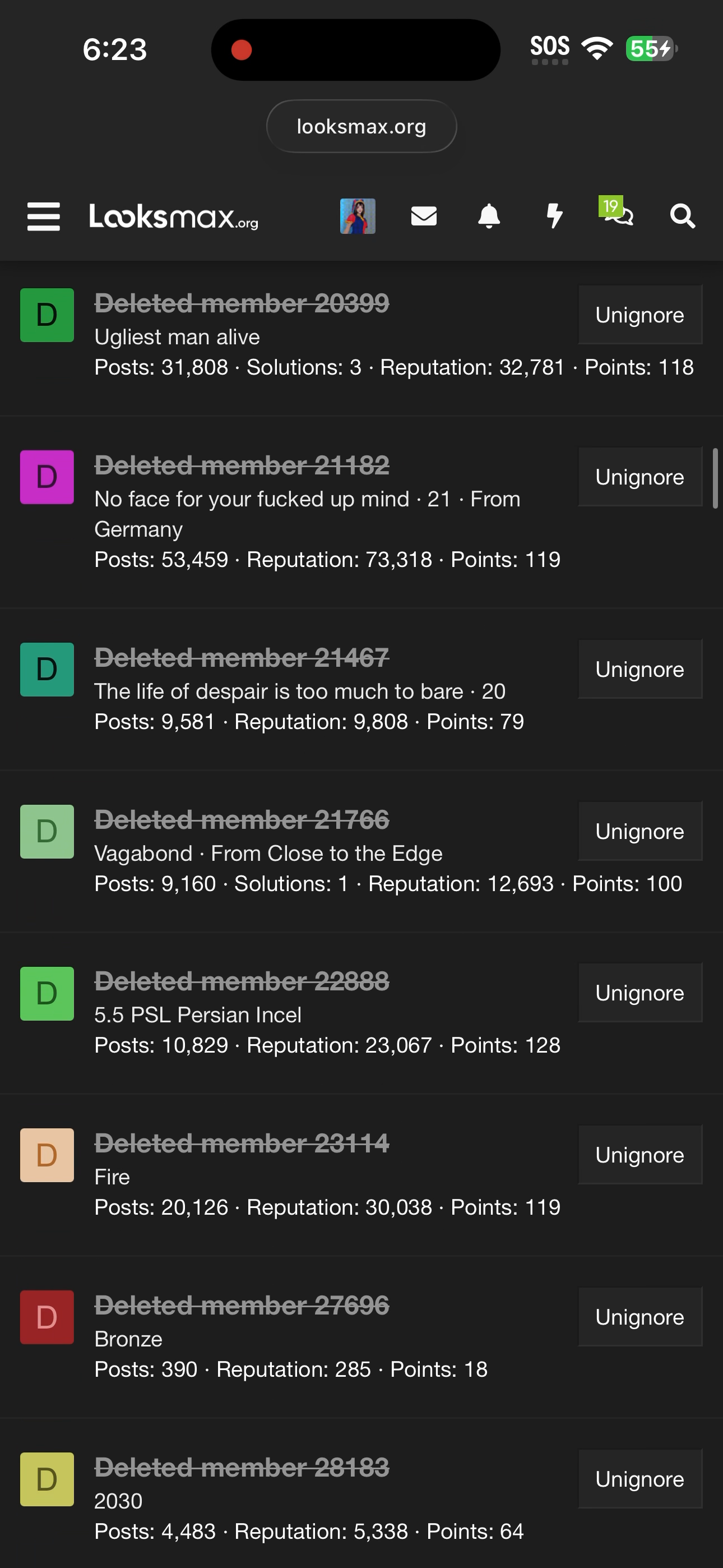
Task: Open your profile avatar menu
Action: coord(357,216)
